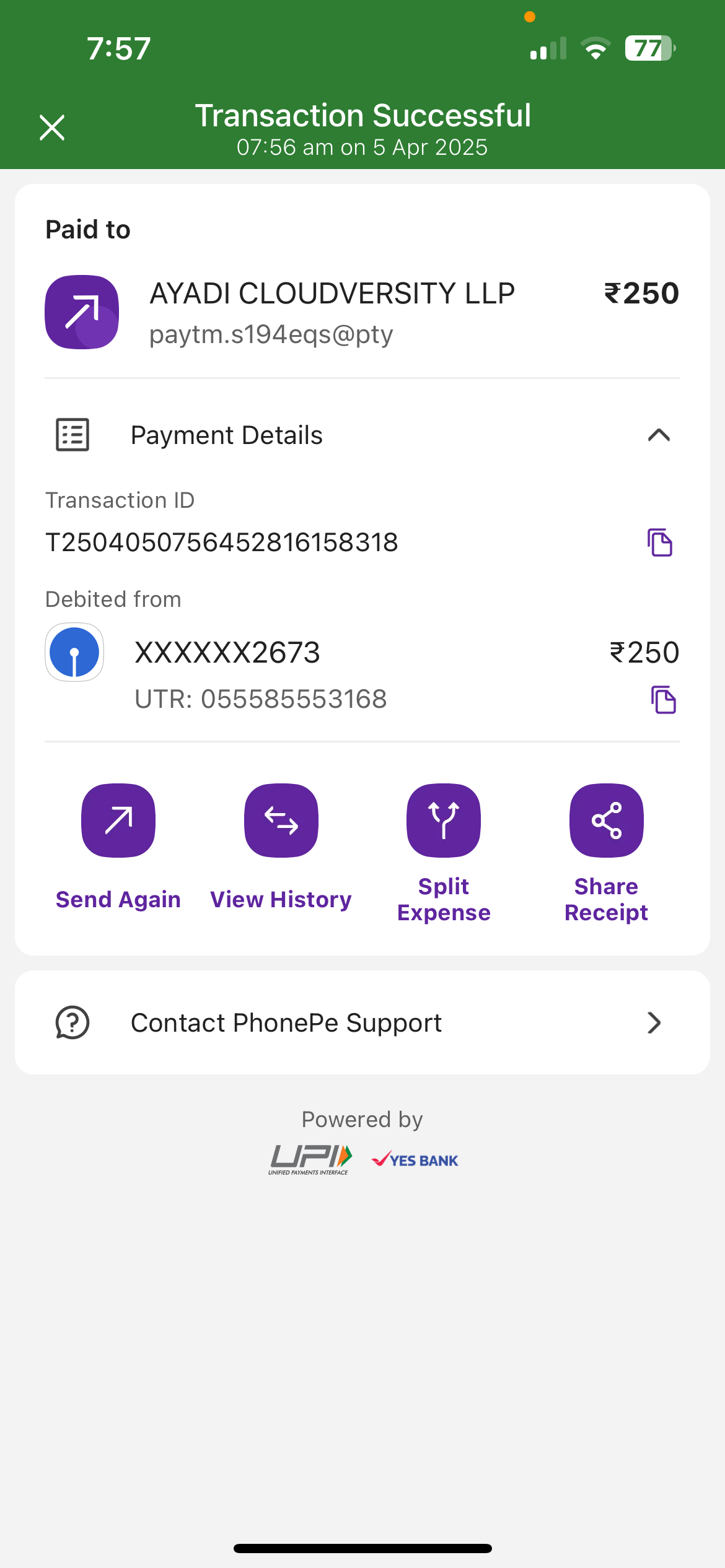Image resolution: width=725 pixels, height=1568 pixels.
Task: Open Contact PhonePe Support
Action: (x=362, y=1022)
